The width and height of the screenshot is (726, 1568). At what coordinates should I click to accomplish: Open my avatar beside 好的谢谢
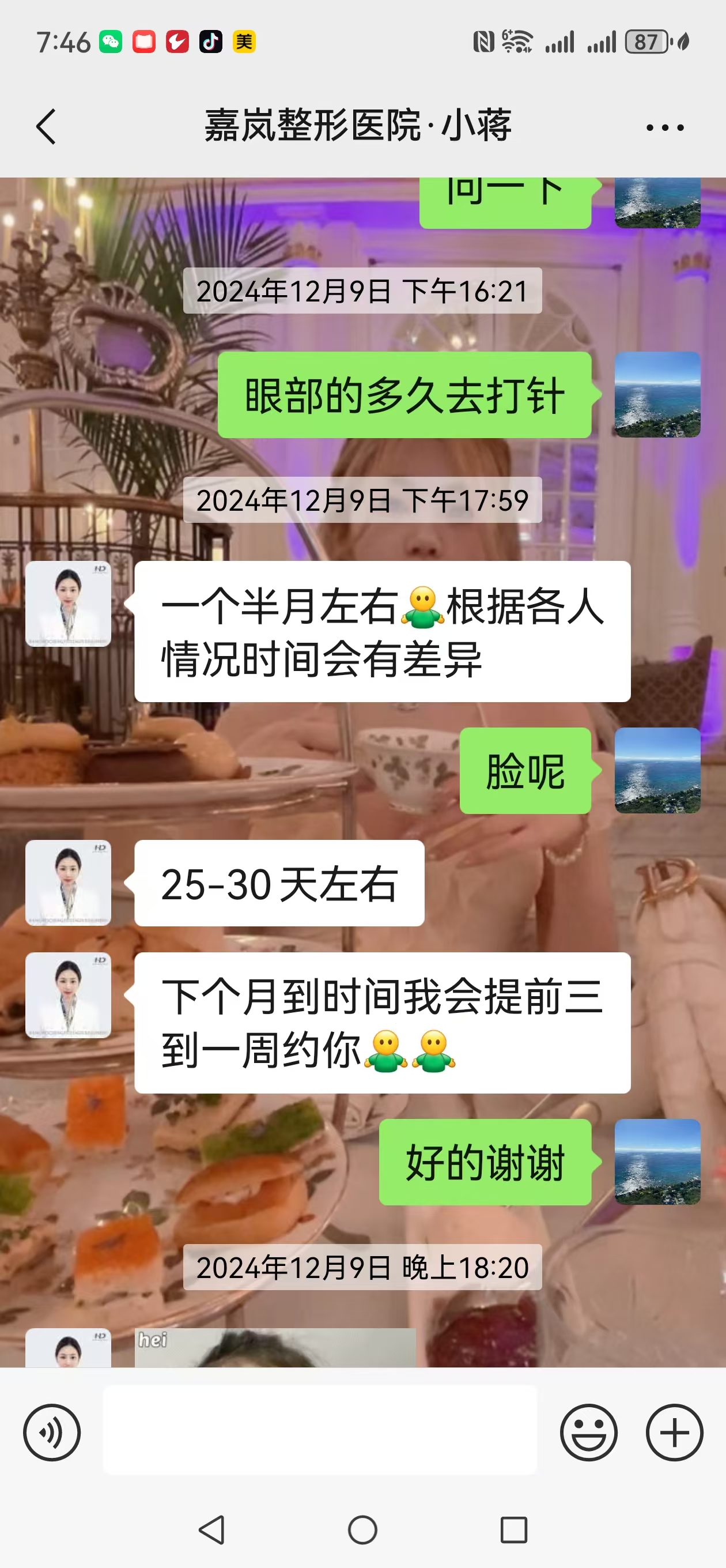coord(657,1162)
